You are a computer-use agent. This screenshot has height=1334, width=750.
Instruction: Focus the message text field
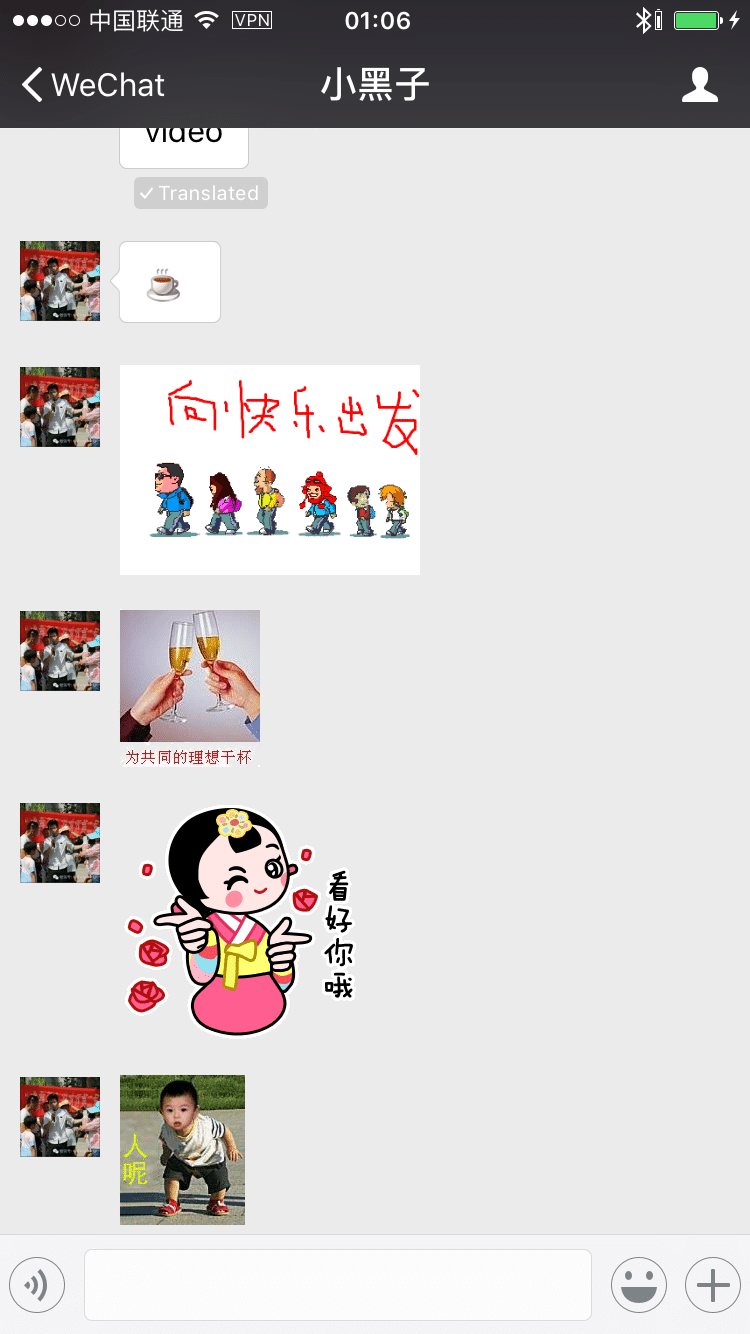click(x=337, y=1285)
